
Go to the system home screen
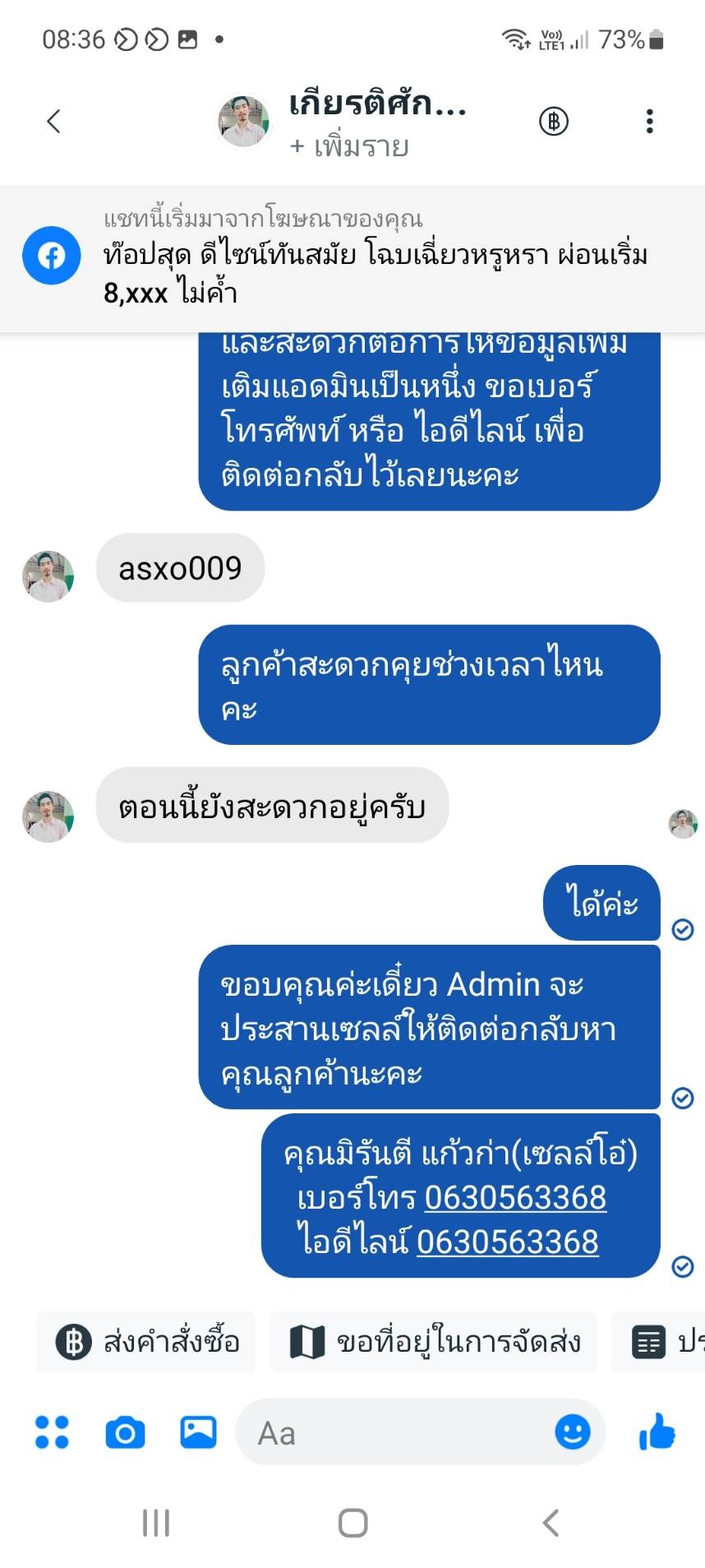tap(352, 1522)
